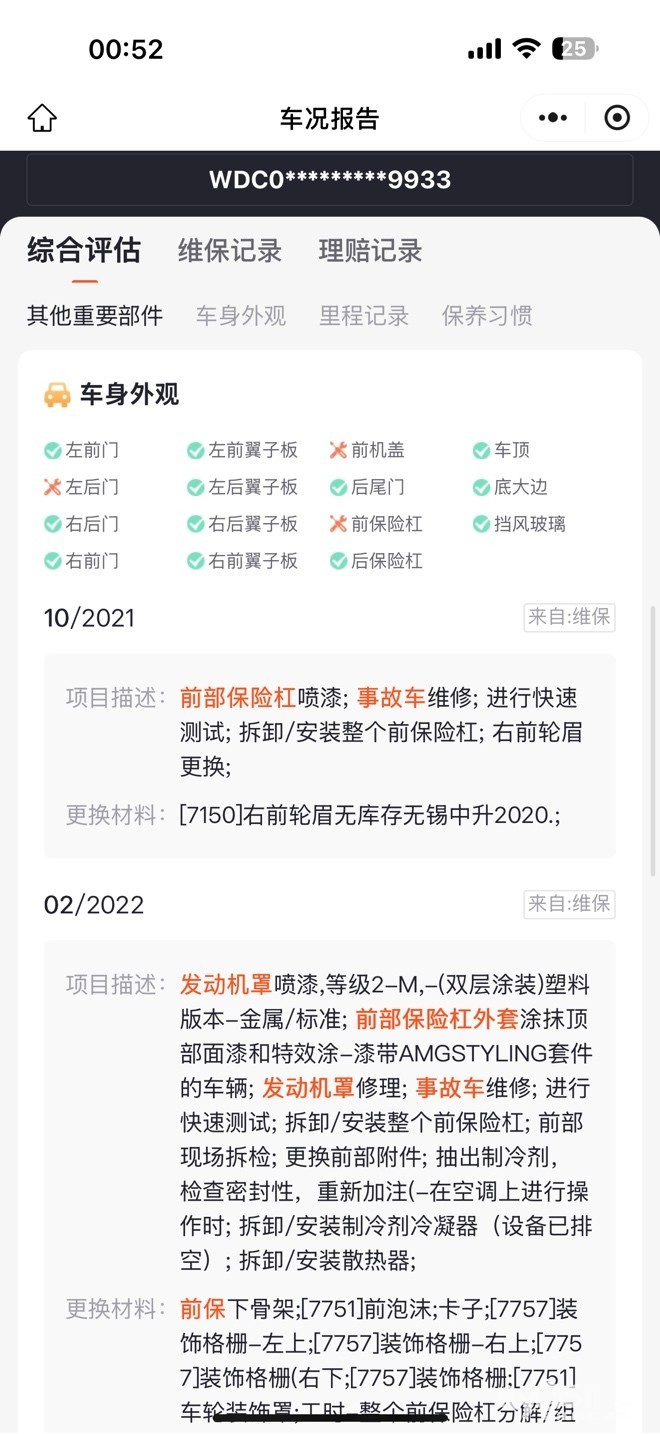Screen dimensions: 660x1434
Task: Select the 其他重要部件 section
Action: [x=95, y=316]
